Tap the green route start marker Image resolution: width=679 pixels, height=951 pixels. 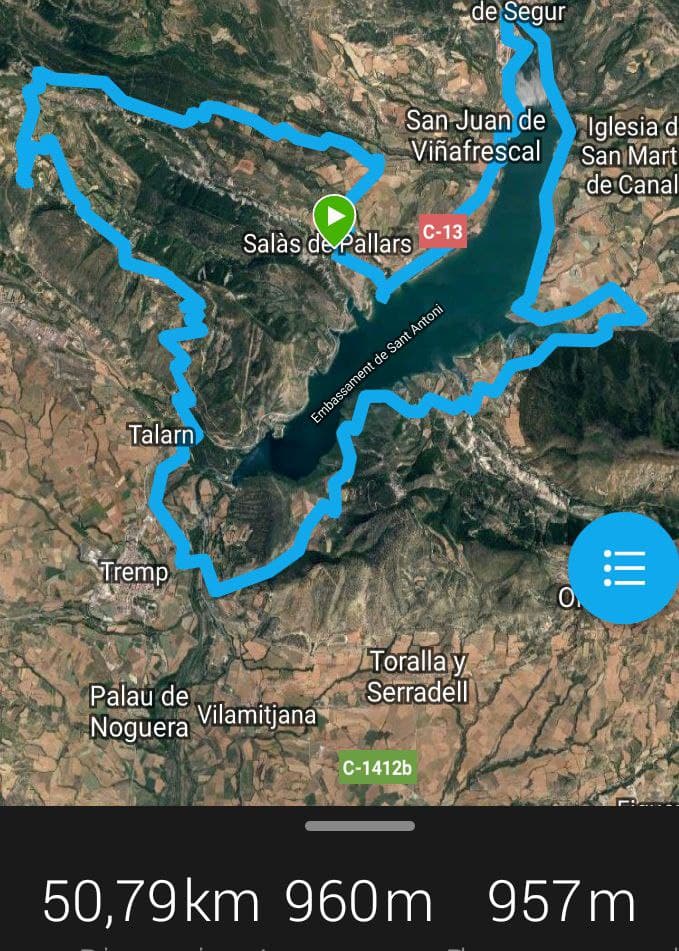(334, 215)
